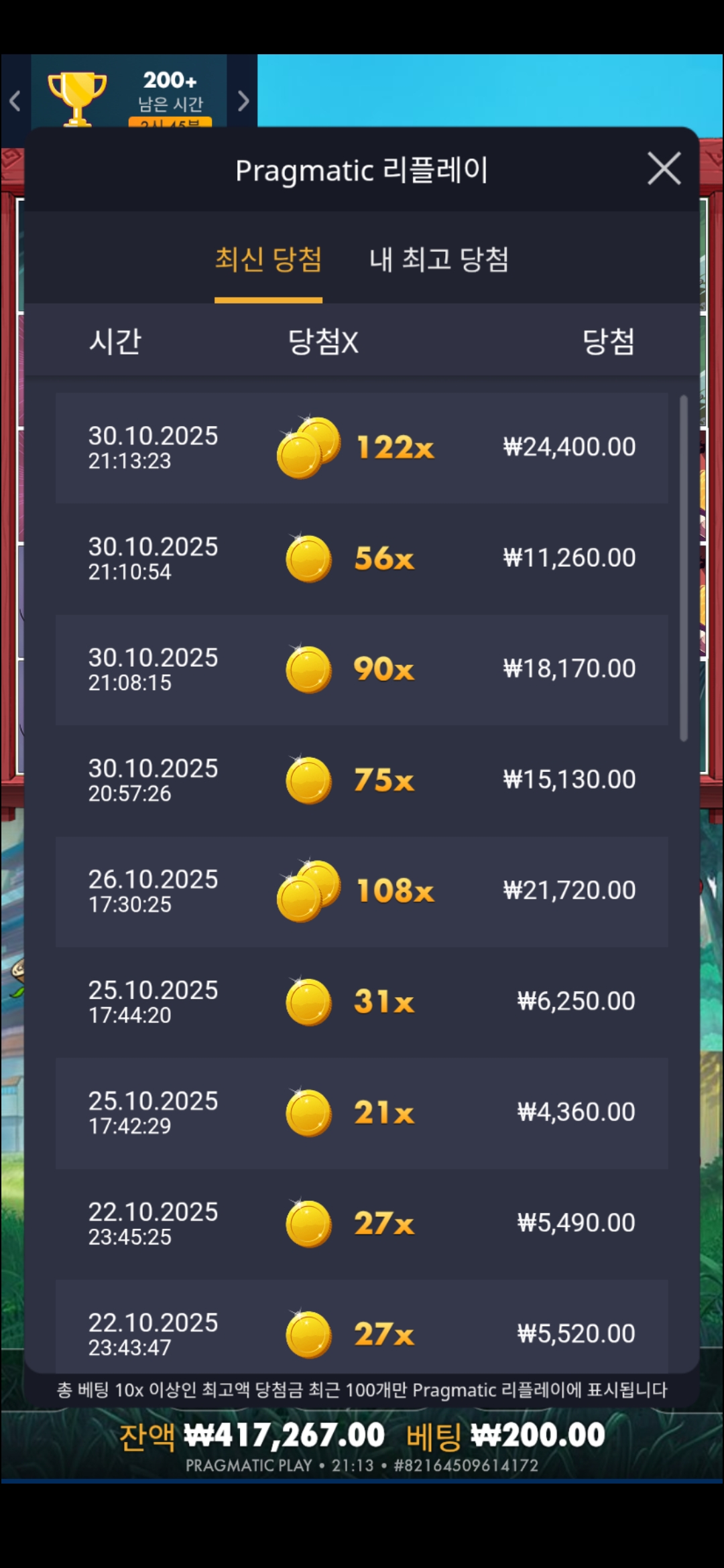Open the 75x win at 20:57:26
The width and height of the screenshot is (724, 1568).
(362, 780)
